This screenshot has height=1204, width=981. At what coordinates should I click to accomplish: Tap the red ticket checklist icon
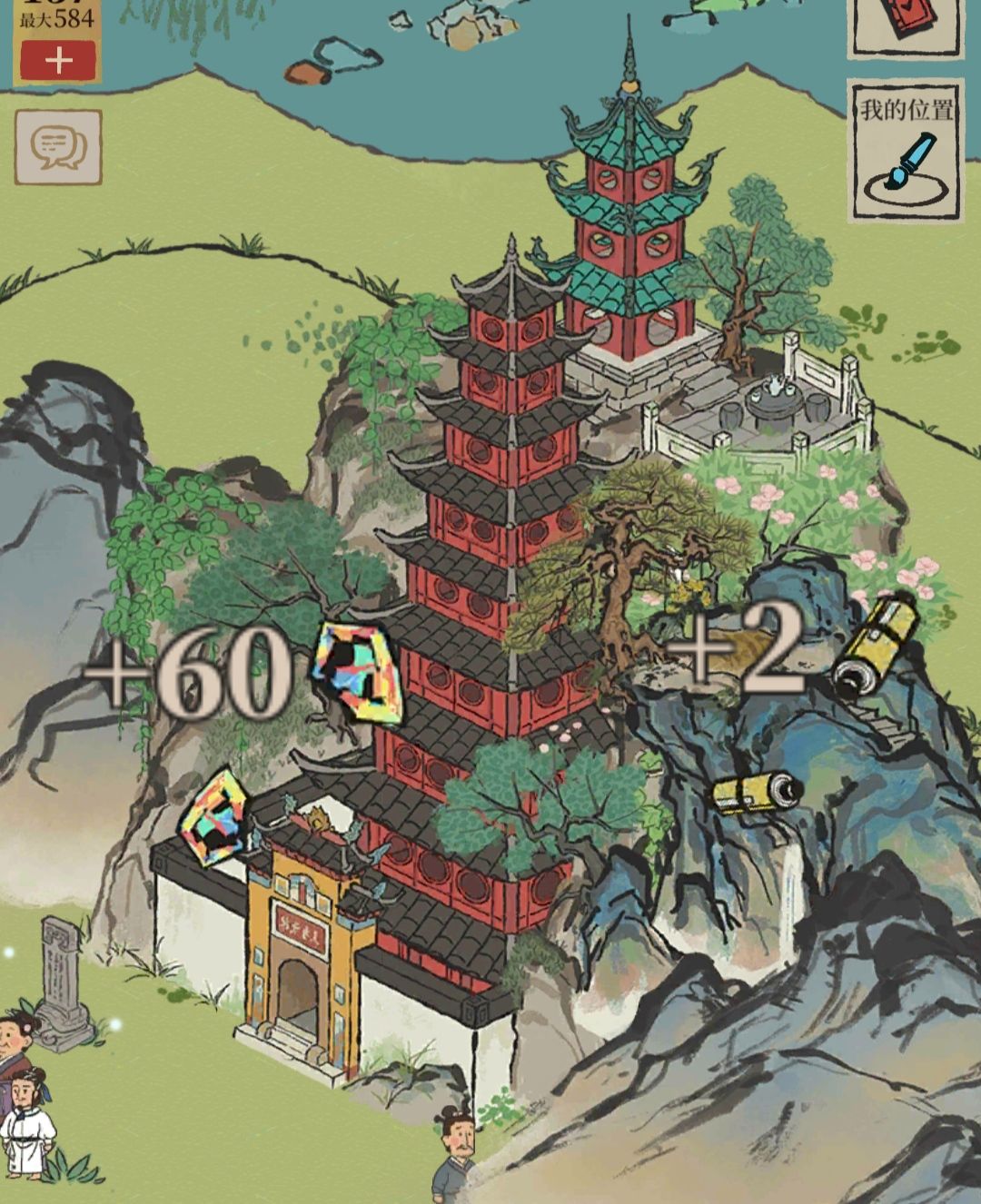tap(905, 24)
